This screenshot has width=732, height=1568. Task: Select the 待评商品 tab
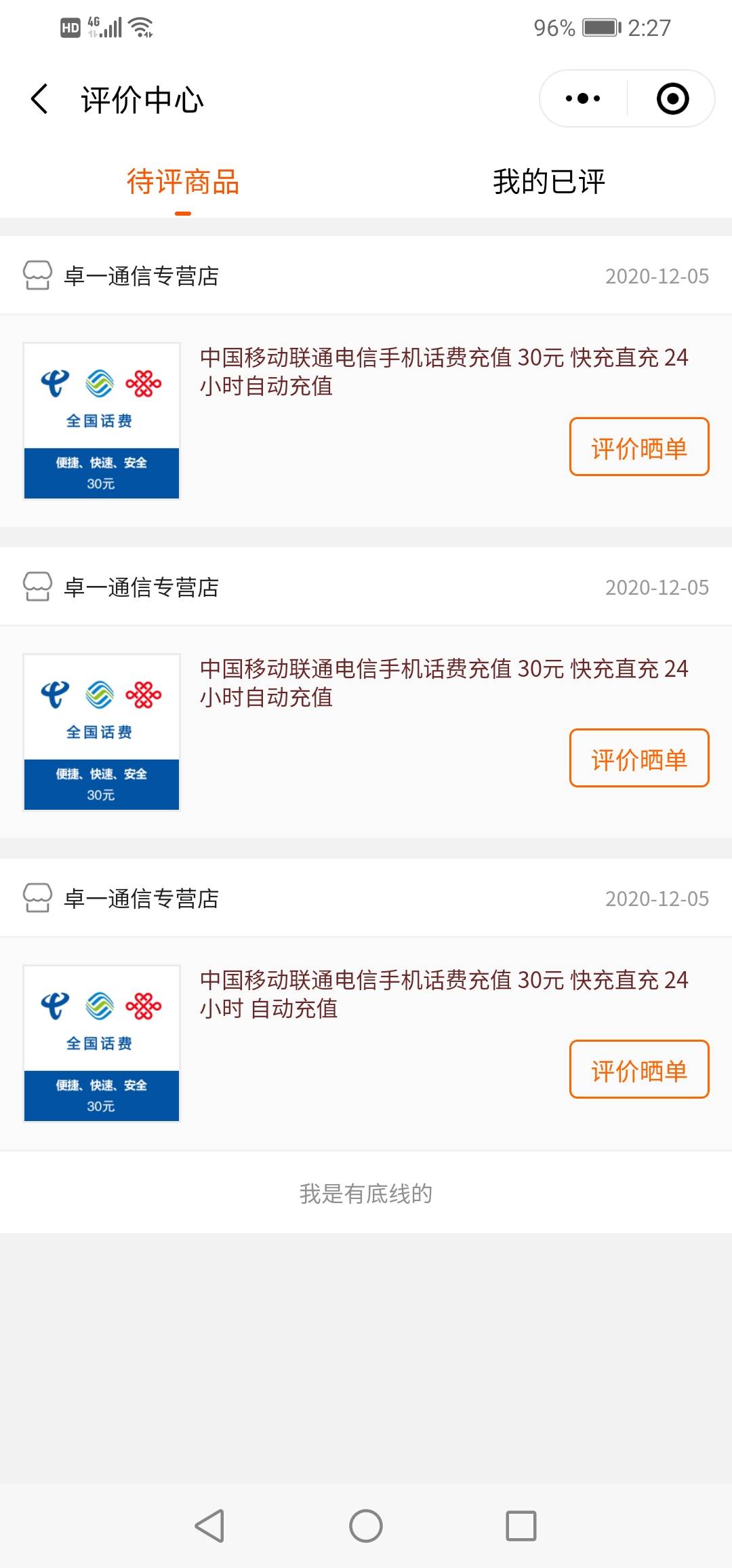tap(183, 182)
